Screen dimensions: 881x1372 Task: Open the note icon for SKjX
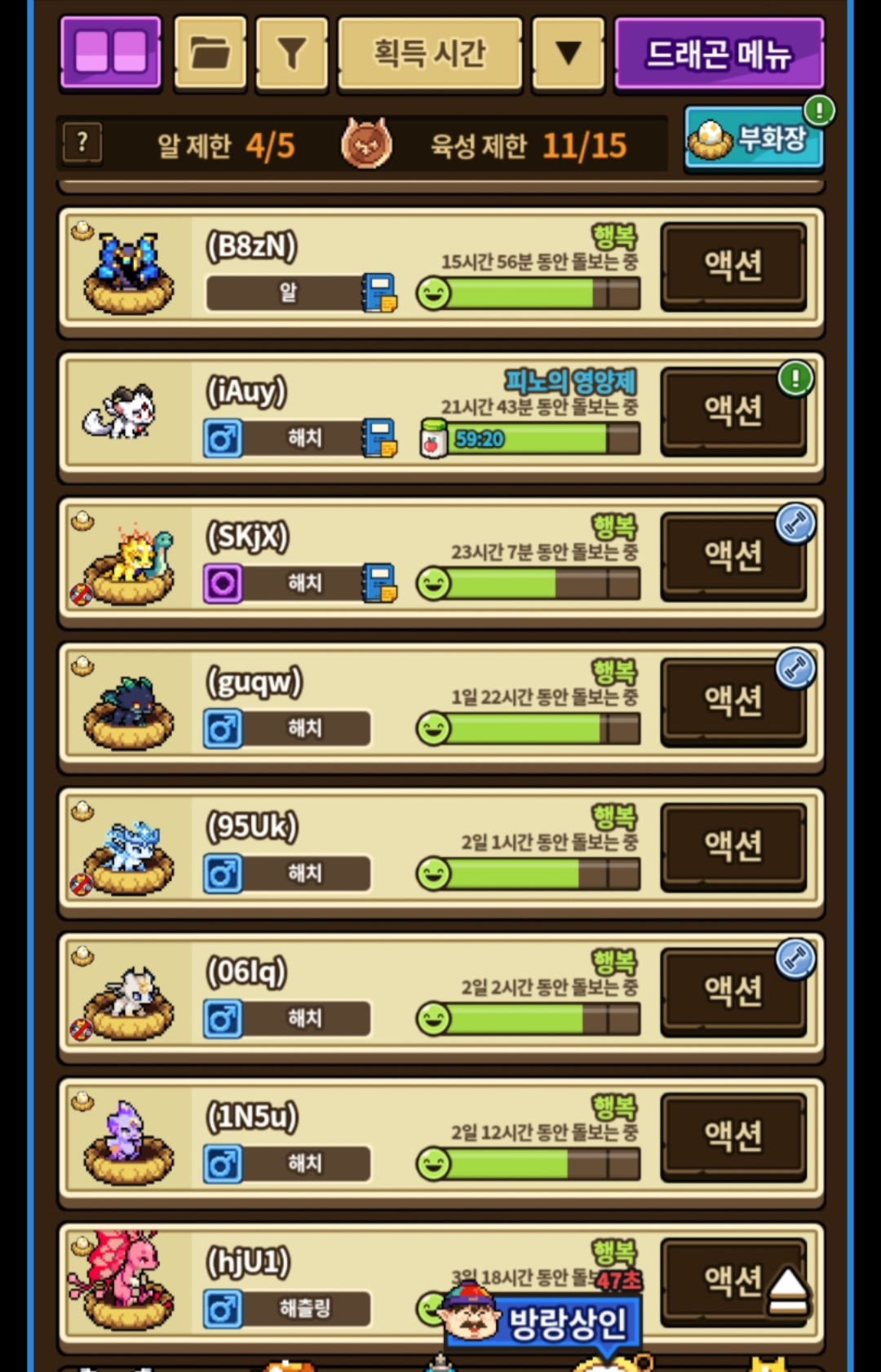click(379, 583)
